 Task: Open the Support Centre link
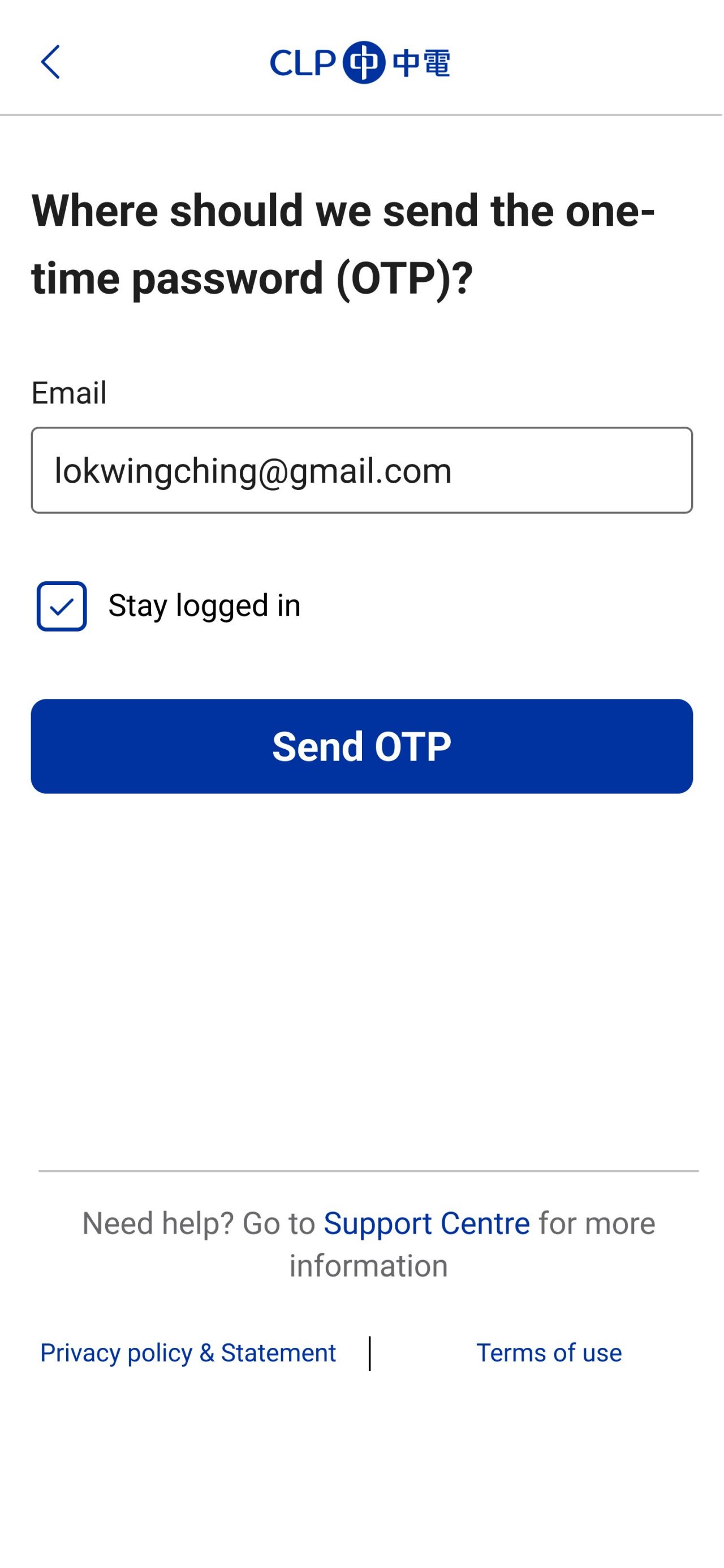(x=426, y=1223)
